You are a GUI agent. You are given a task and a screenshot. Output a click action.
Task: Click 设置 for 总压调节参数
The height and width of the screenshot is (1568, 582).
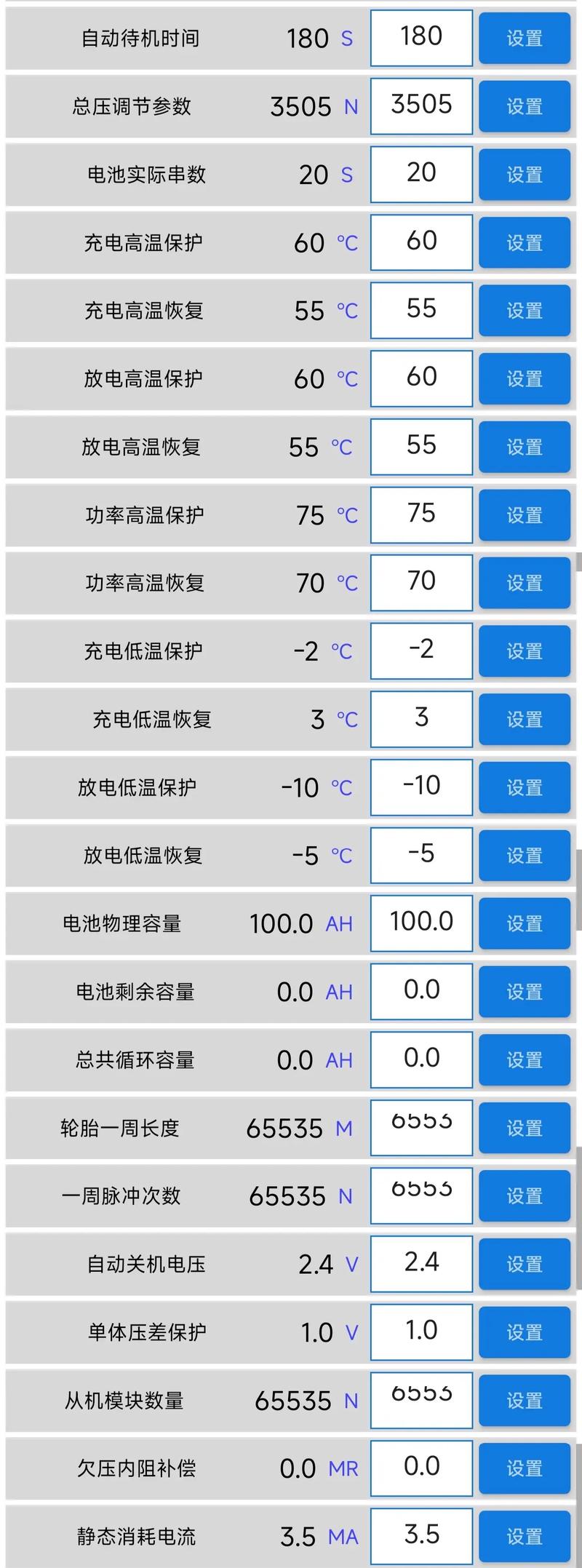click(x=524, y=106)
